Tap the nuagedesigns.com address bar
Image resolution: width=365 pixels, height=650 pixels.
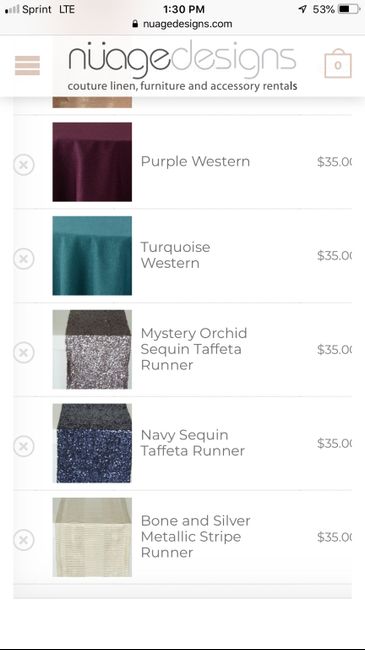click(x=182, y=24)
